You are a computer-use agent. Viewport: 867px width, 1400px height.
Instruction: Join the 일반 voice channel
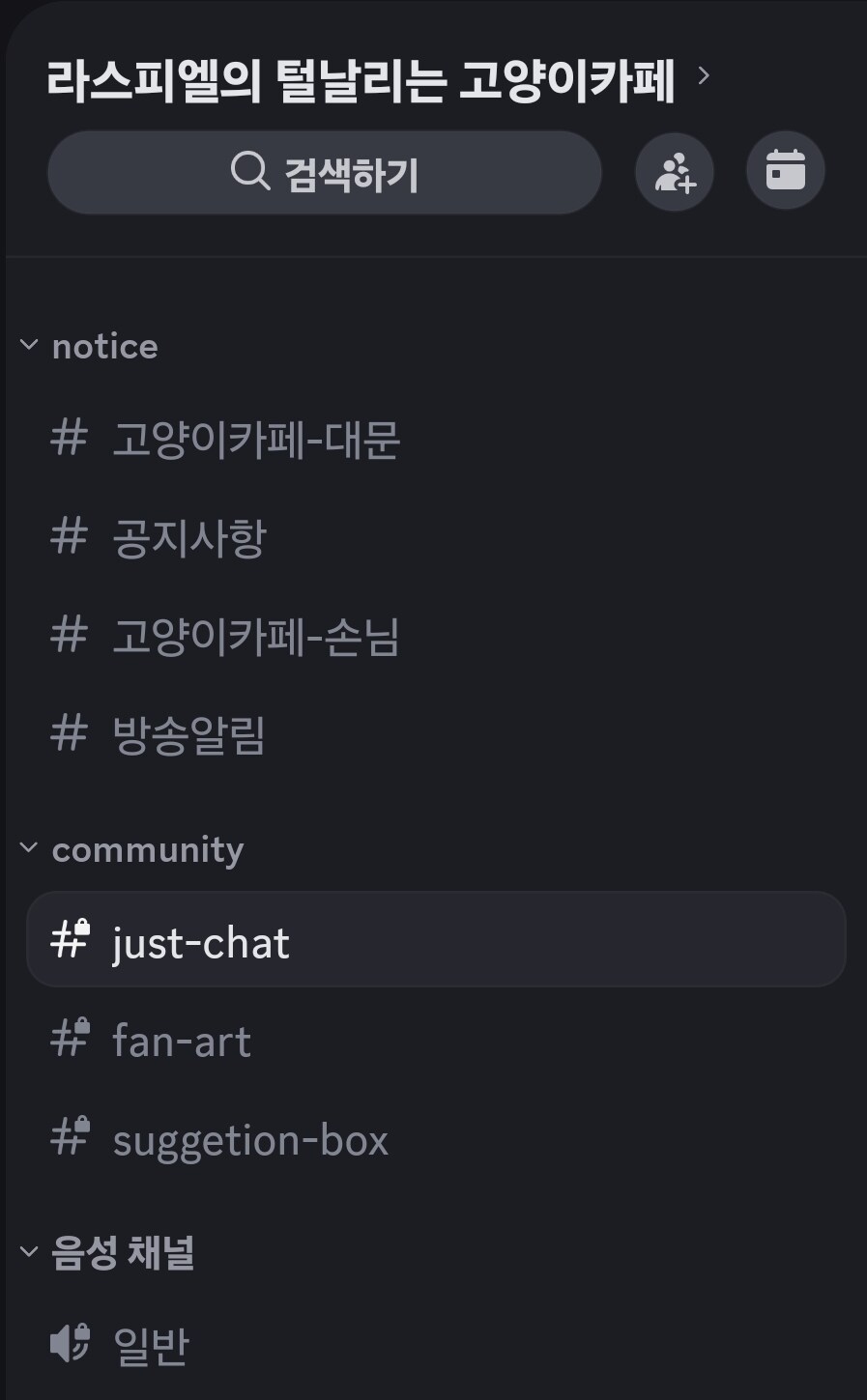[151, 1340]
